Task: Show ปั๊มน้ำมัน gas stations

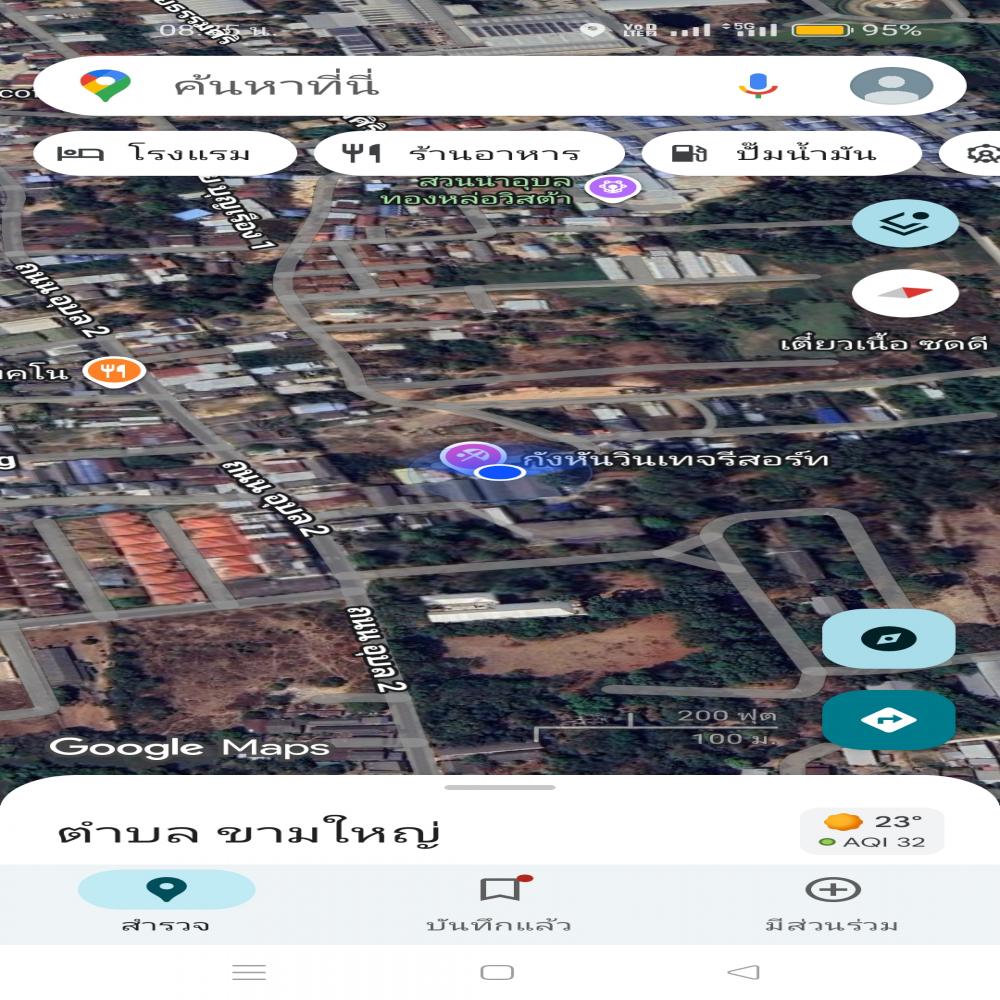Action: tap(781, 155)
